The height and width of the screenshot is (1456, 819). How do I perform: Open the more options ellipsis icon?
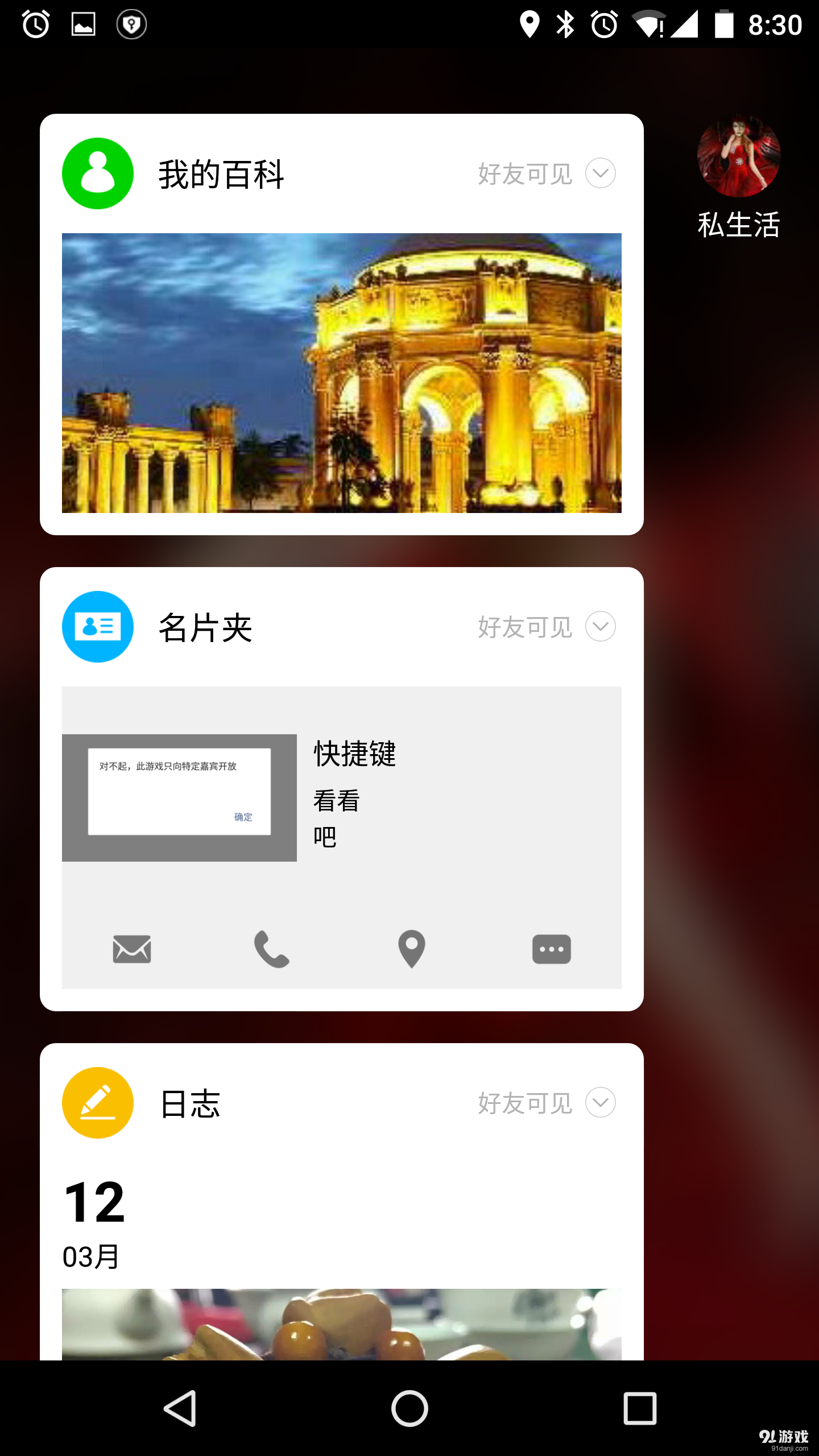click(x=551, y=949)
